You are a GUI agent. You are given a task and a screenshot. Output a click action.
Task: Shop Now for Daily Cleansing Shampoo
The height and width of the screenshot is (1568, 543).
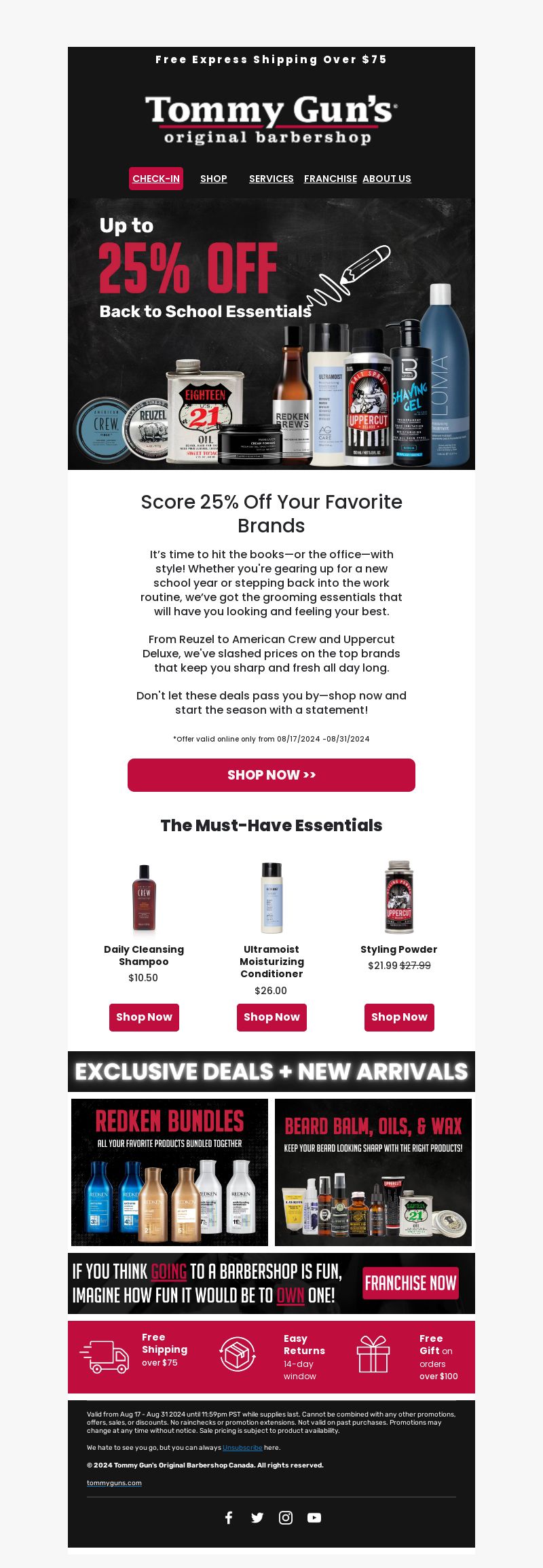(x=144, y=1017)
